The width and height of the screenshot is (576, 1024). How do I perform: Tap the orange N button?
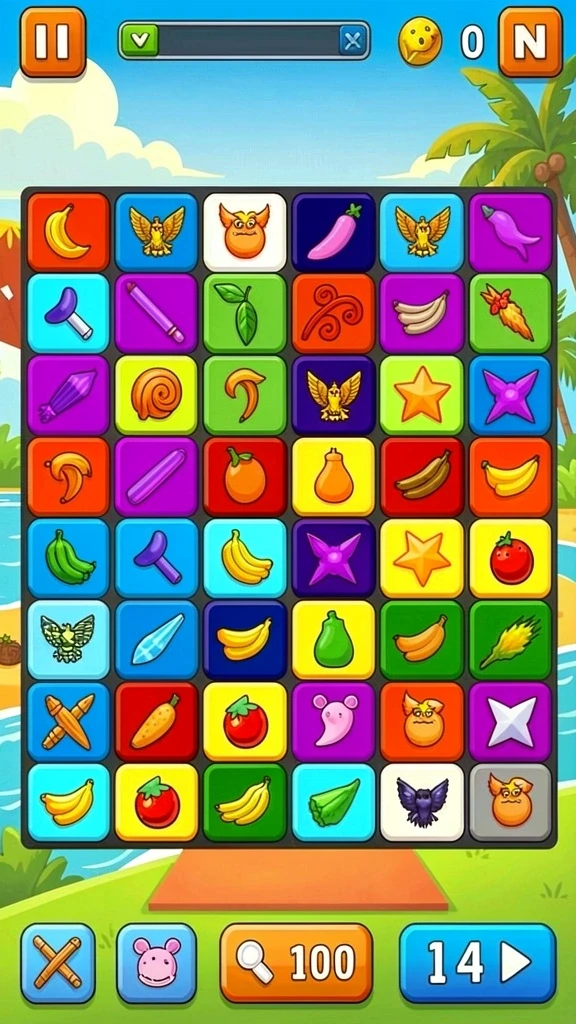[x=530, y=42]
